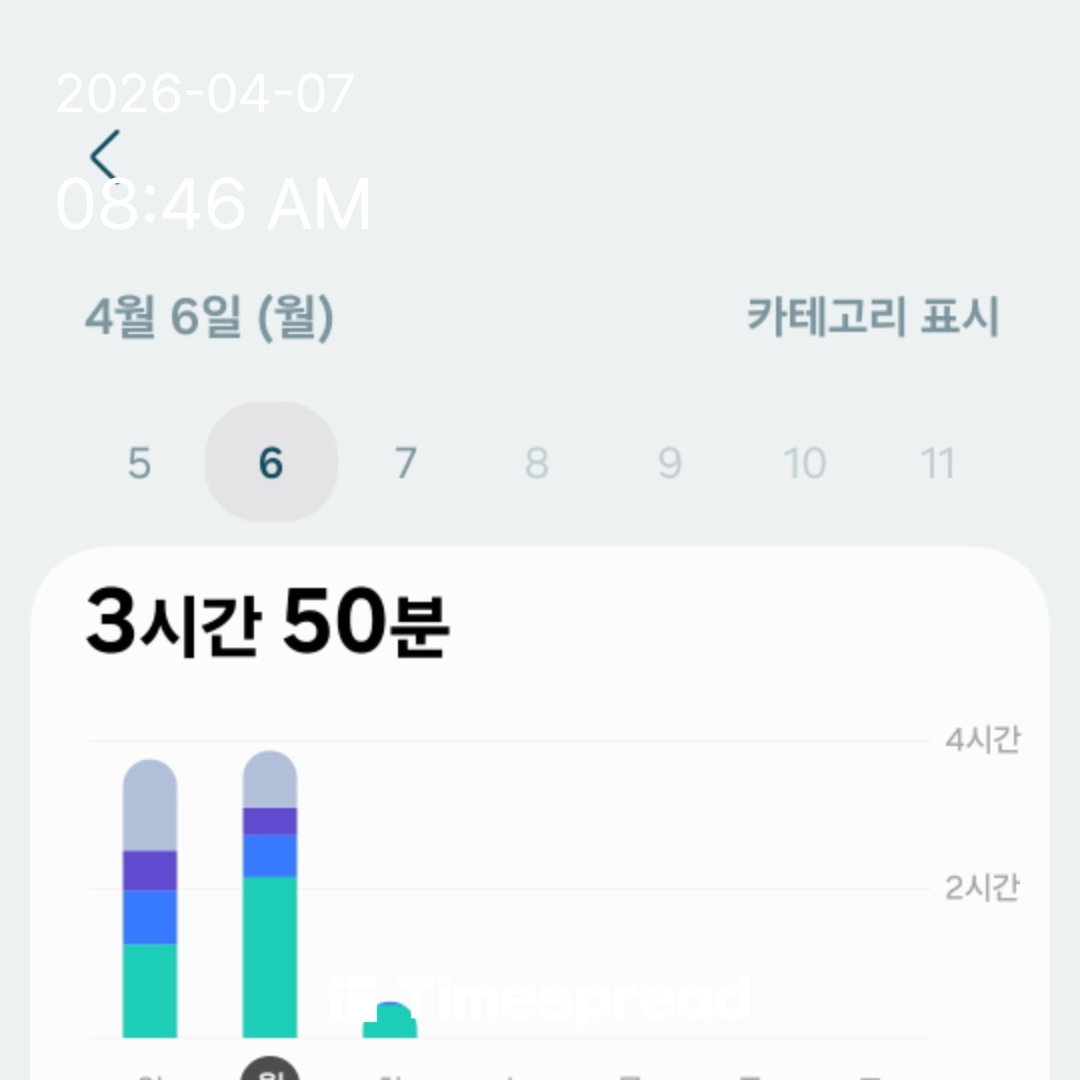This screenshot has height=1080, width=1080.
Task: Select day 7 in the date strip
Action: pyautogui.click(x=404, y=463)
